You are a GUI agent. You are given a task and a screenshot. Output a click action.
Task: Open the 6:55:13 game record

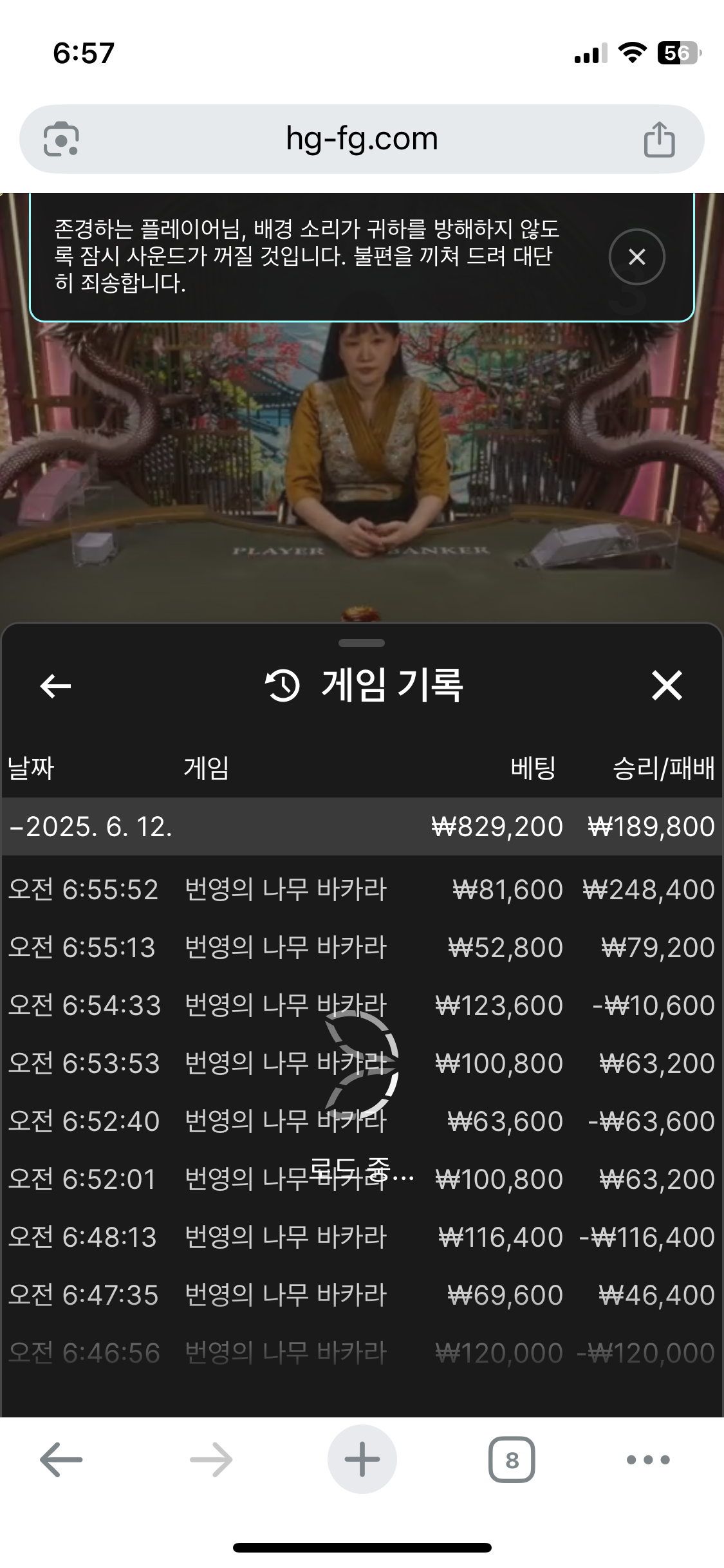click(362, 947)
